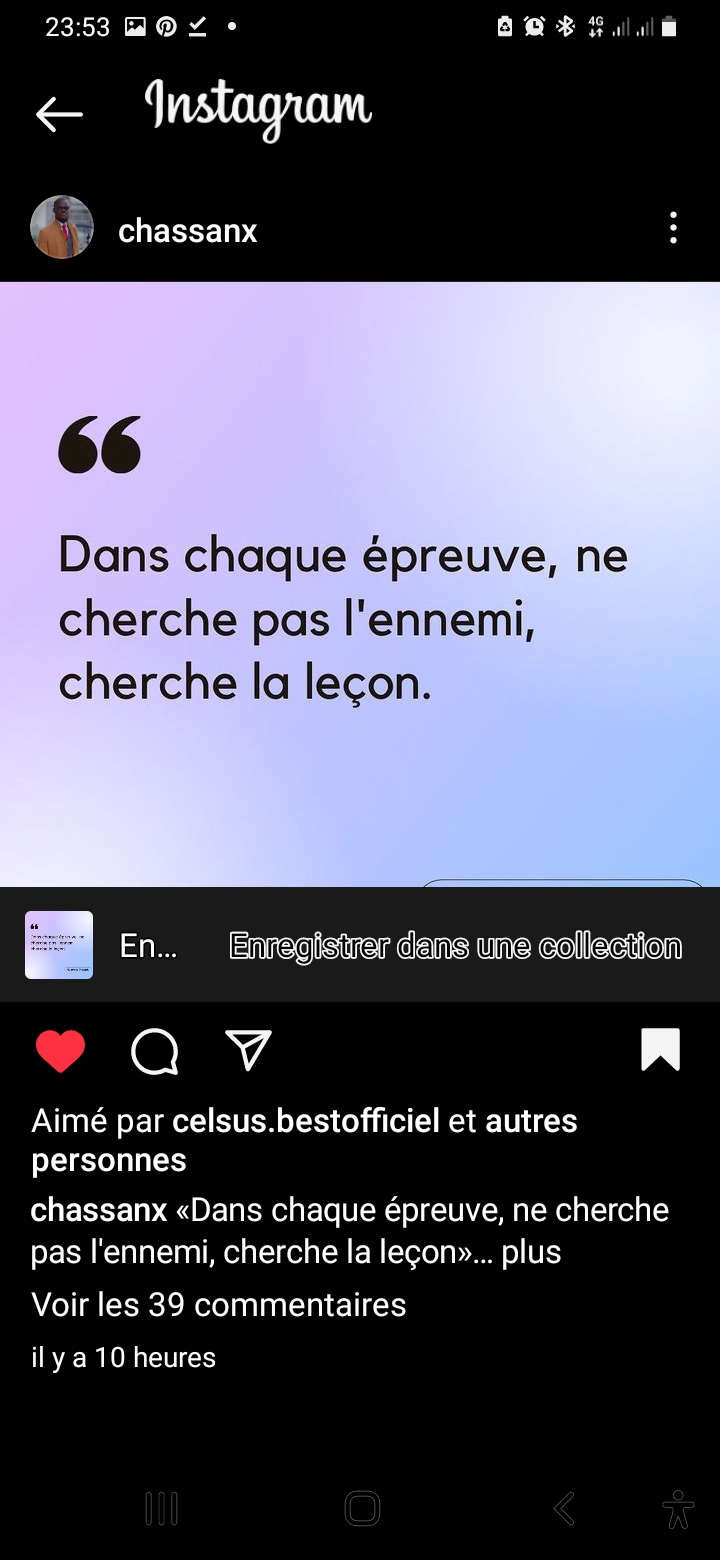Go to the phone's home screen
720x1560 pixels.
[362, 1508]
